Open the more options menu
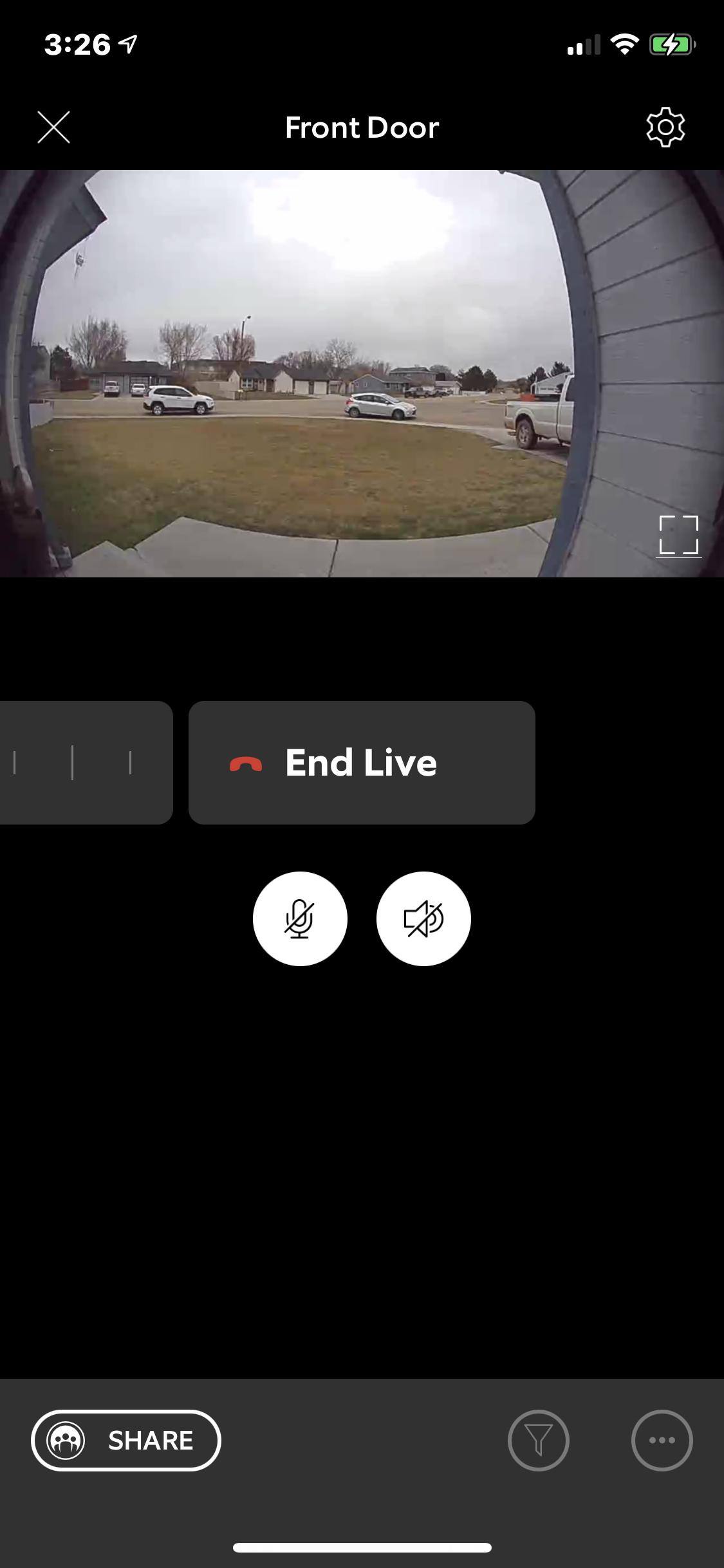 tap(662, 1441)
